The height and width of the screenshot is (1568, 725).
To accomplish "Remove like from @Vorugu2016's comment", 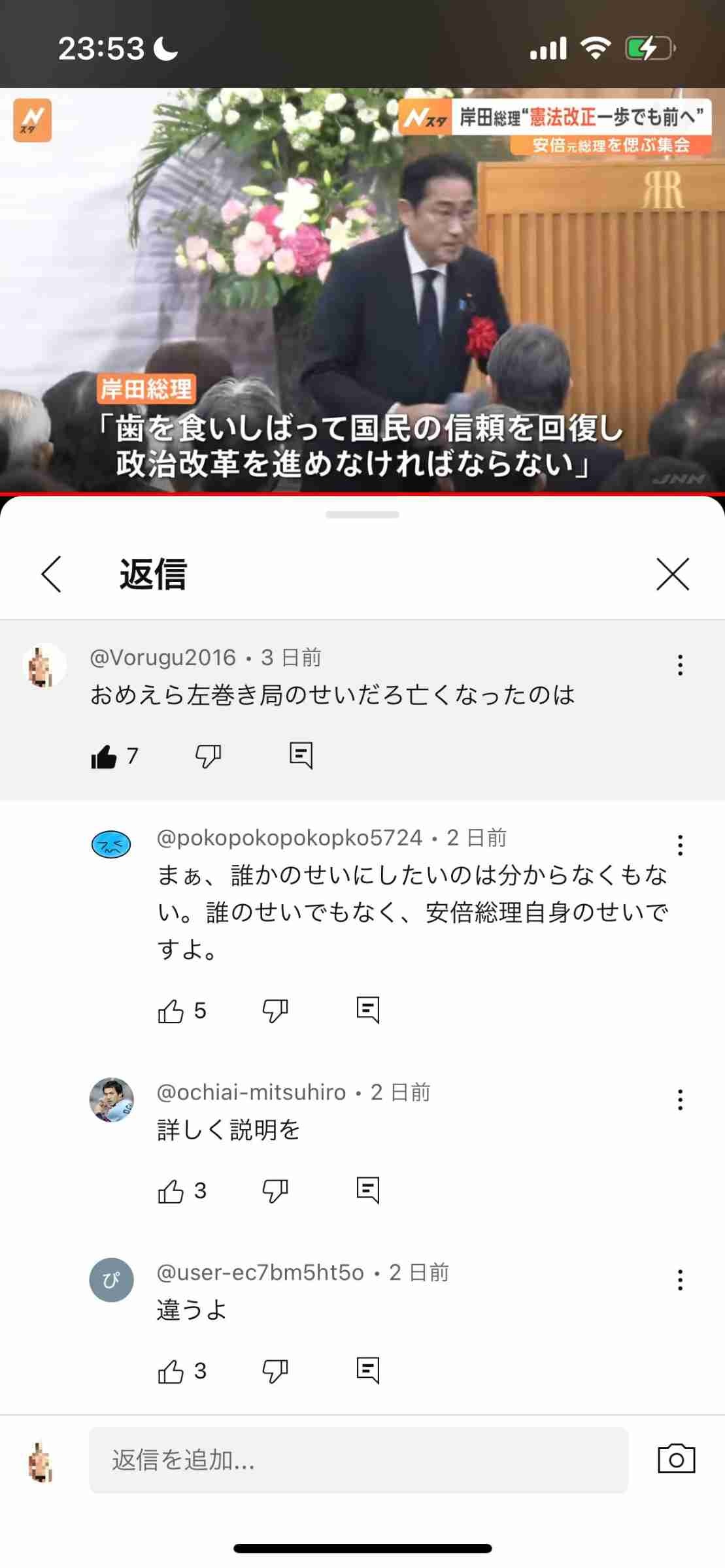I will pos(104,757).
